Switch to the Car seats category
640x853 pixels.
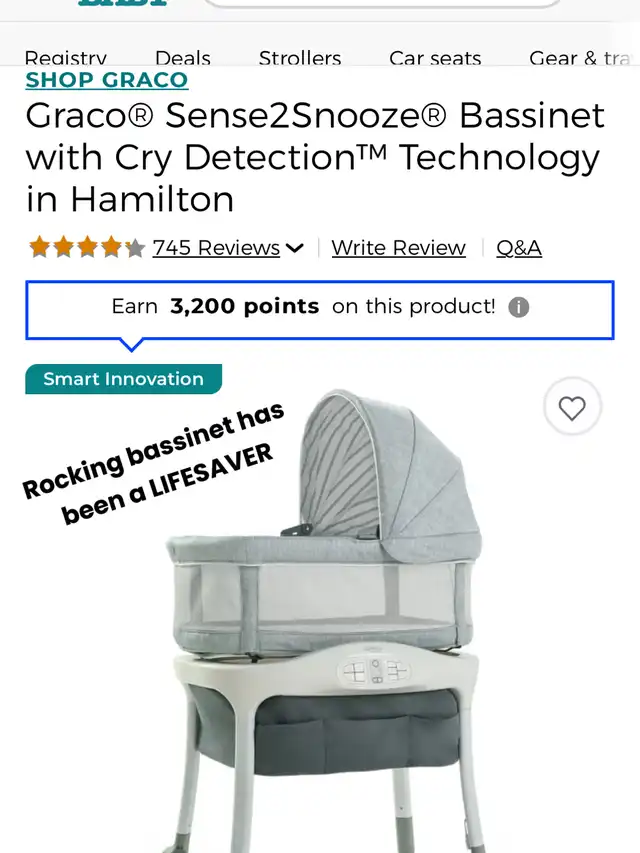(435, 58)
